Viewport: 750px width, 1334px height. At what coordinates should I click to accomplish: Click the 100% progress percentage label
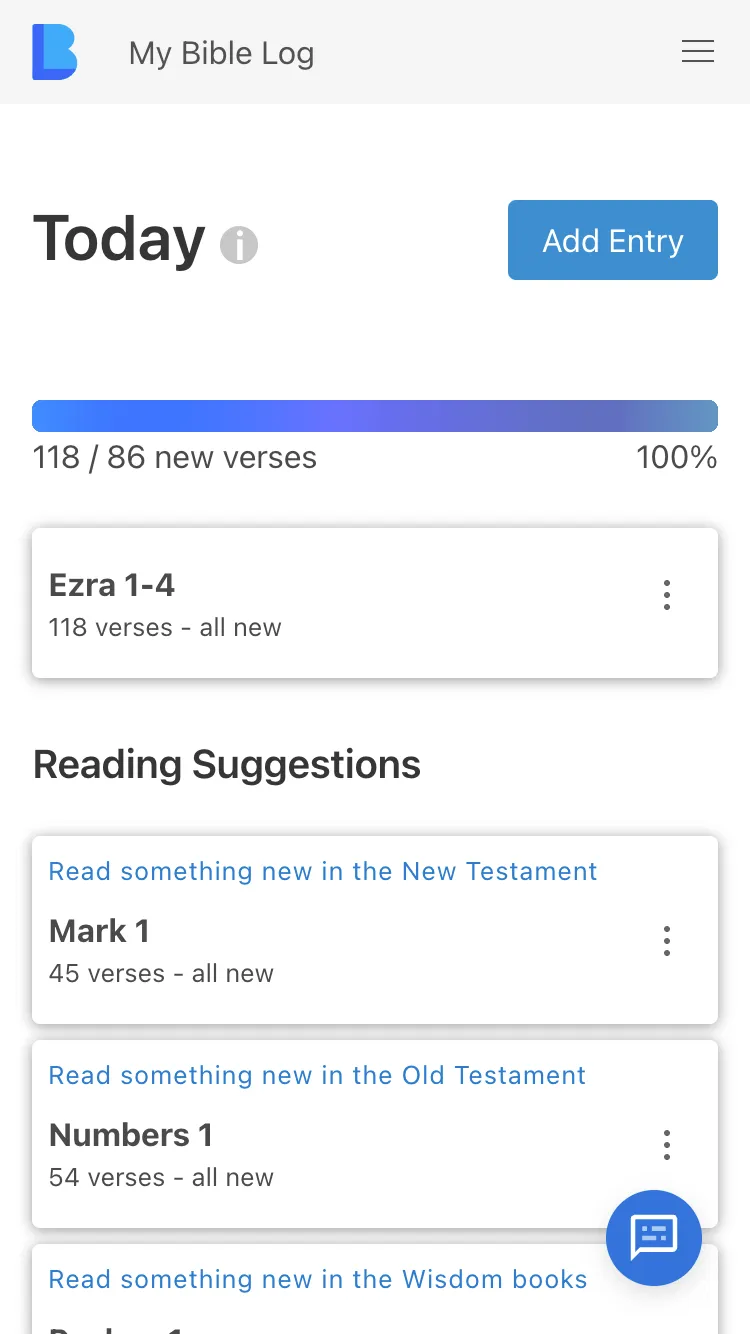(676, 457)
